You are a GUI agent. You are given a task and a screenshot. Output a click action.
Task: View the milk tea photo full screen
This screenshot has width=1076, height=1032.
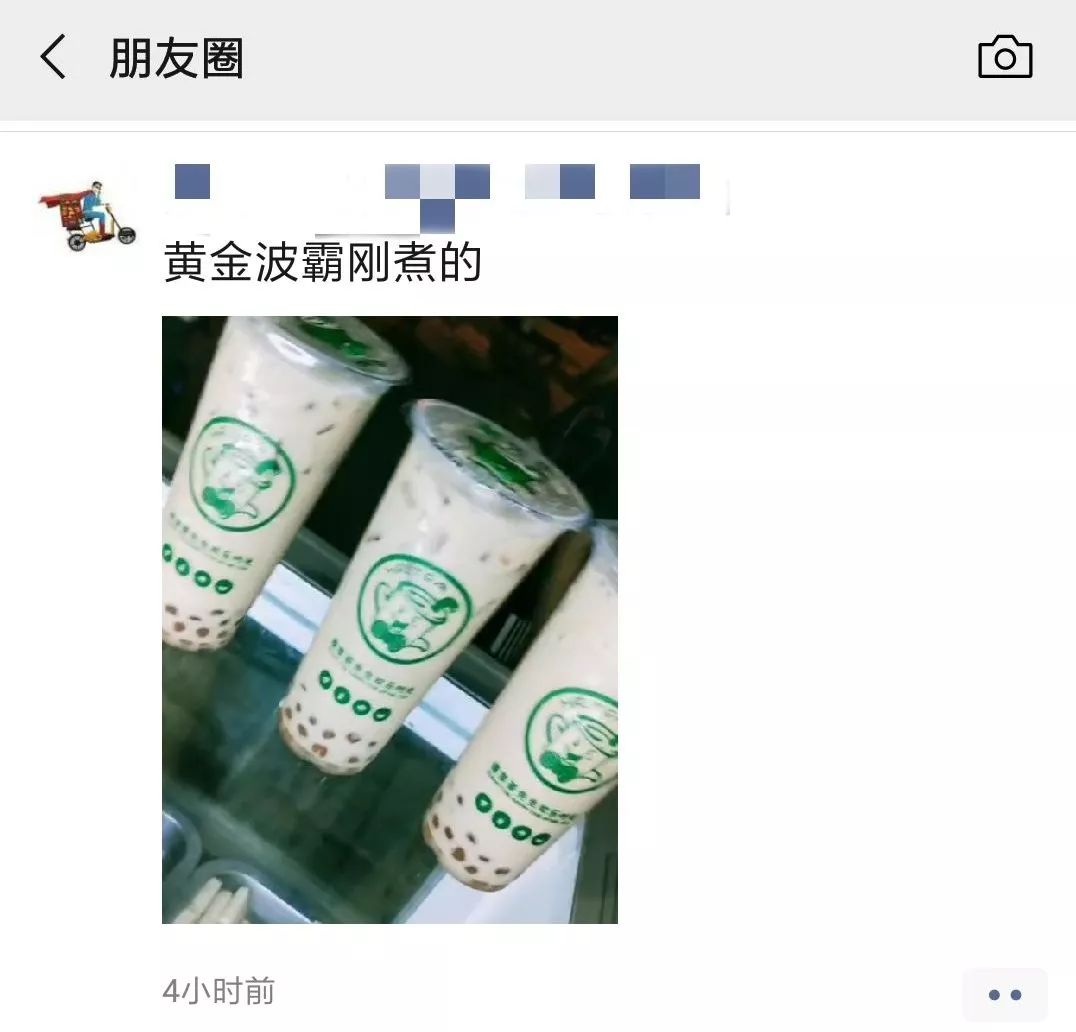[x=389, y=619]
